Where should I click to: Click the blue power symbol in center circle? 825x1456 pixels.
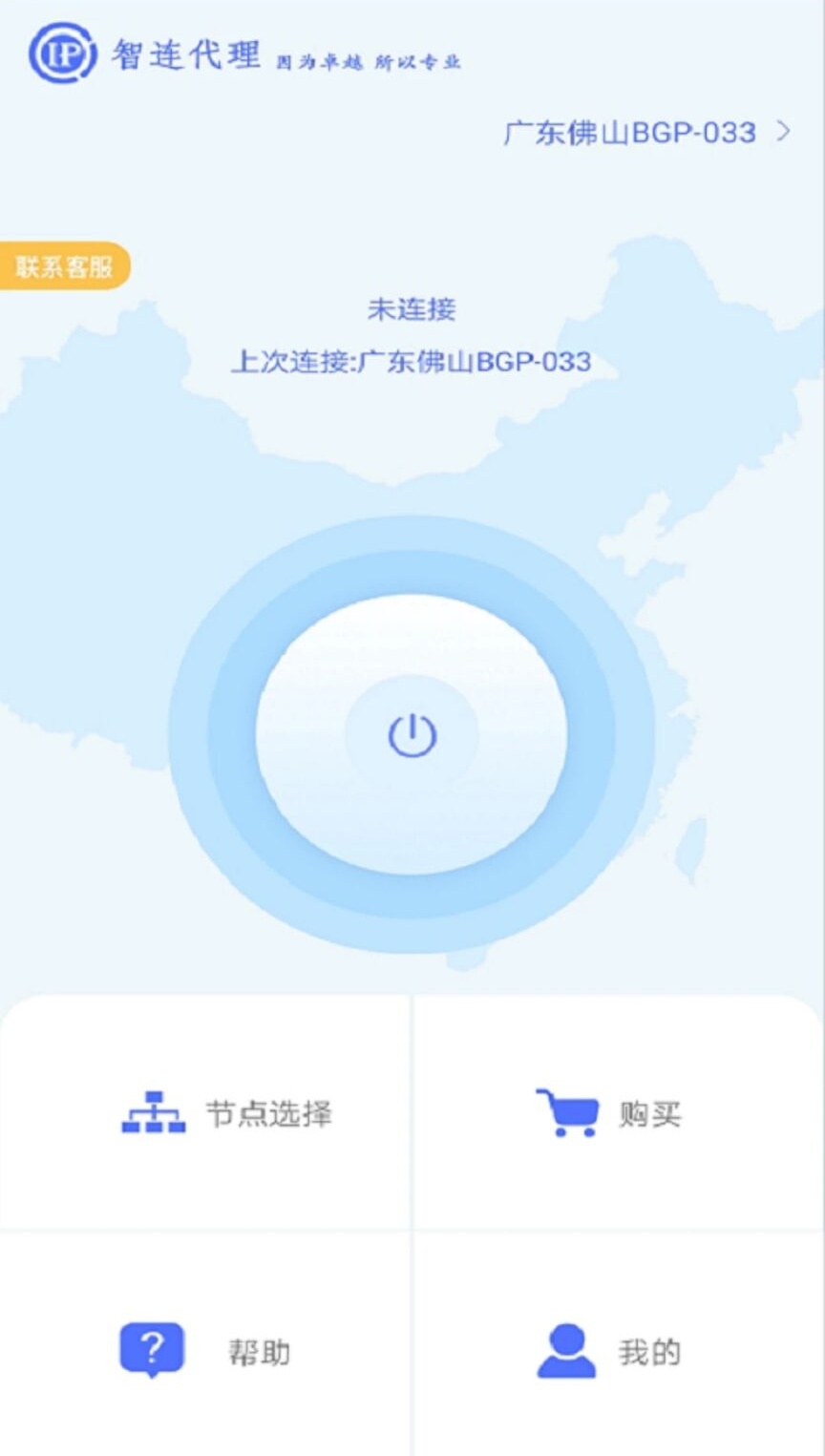[411, 735]
